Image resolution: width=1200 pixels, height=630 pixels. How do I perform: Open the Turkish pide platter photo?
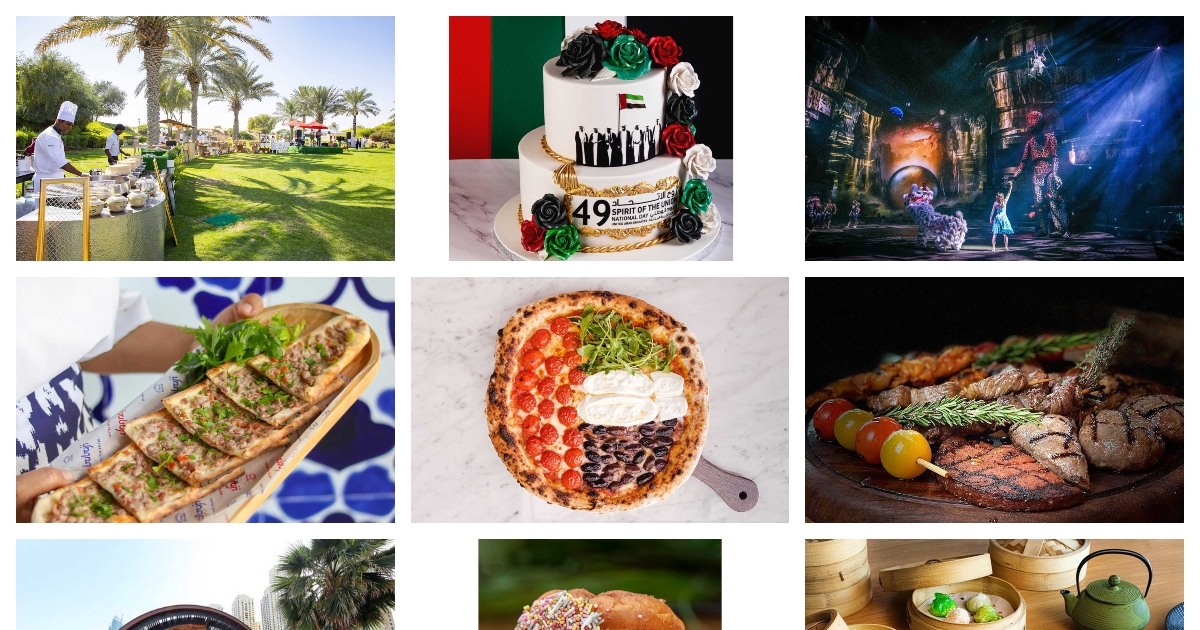click(205, 400)
